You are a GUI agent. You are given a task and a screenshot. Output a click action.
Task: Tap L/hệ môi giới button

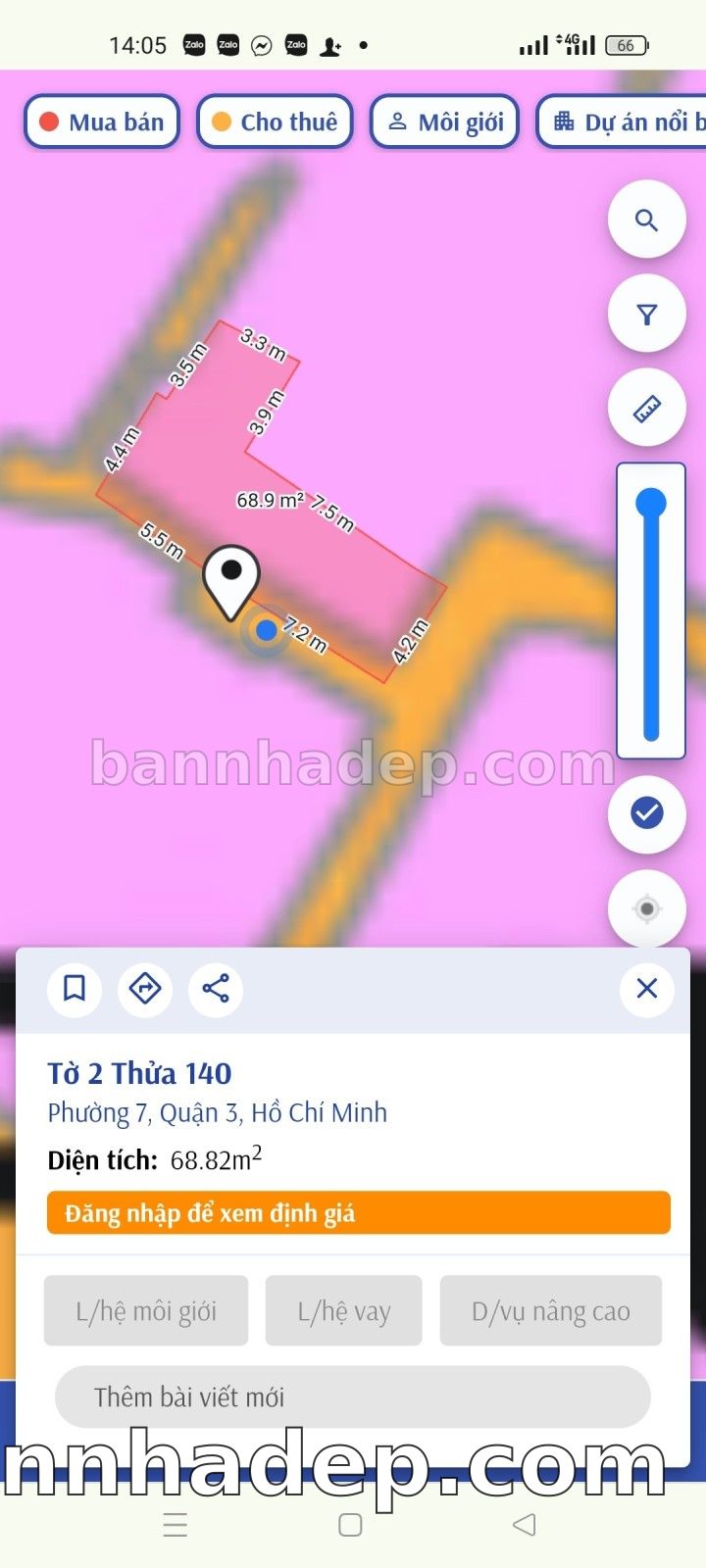tap(146, 1311)
